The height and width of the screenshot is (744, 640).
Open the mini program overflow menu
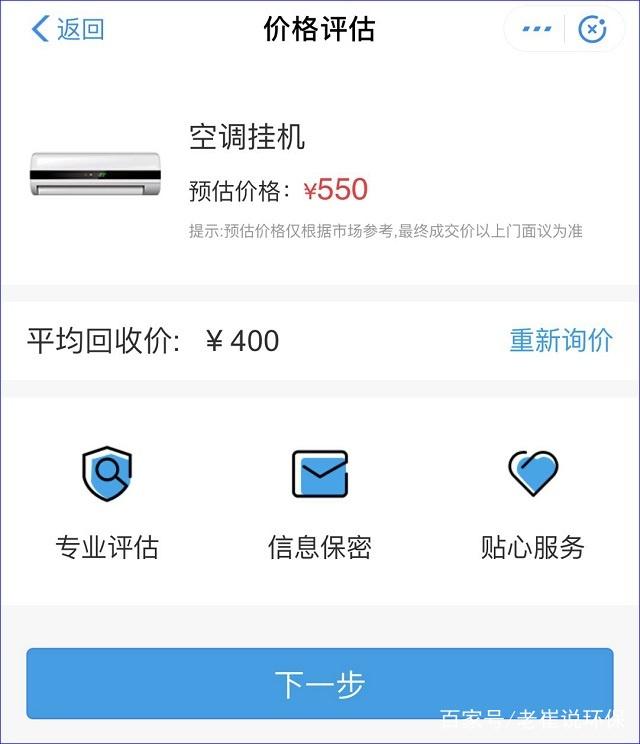[x=537, y=30]
